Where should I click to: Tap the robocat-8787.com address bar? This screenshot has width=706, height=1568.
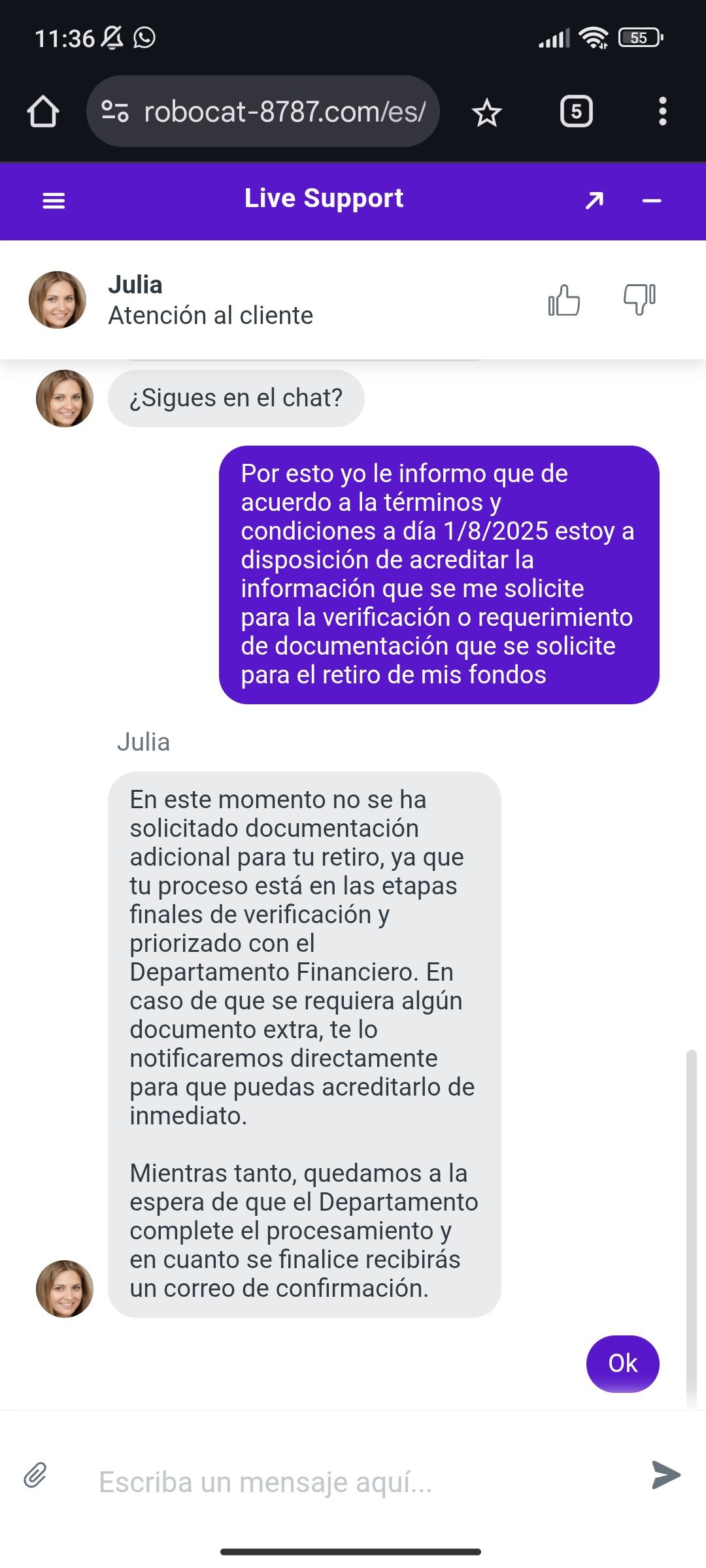pos(284,112)
